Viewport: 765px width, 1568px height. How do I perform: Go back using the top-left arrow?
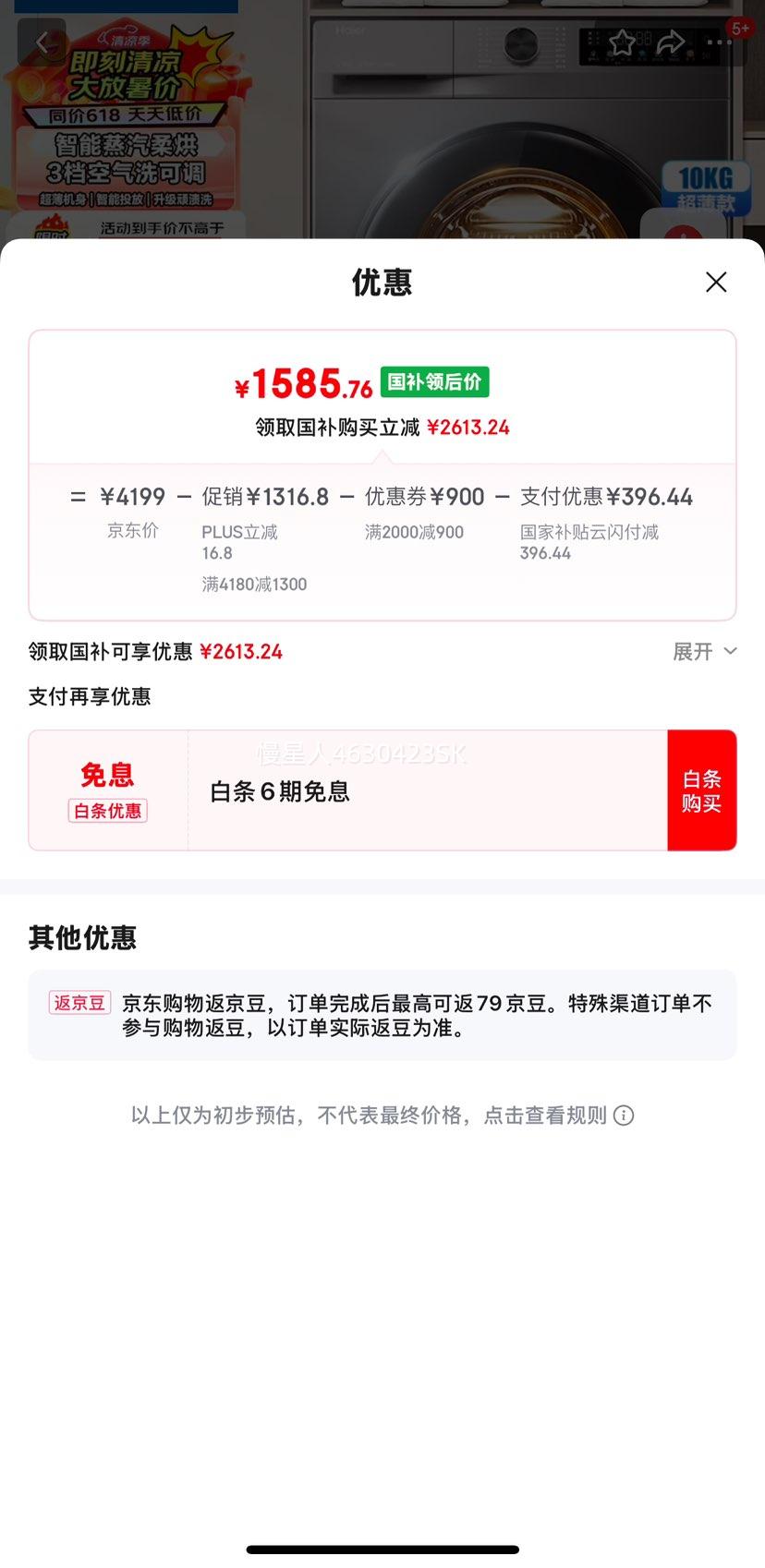(x=42, y=42)
